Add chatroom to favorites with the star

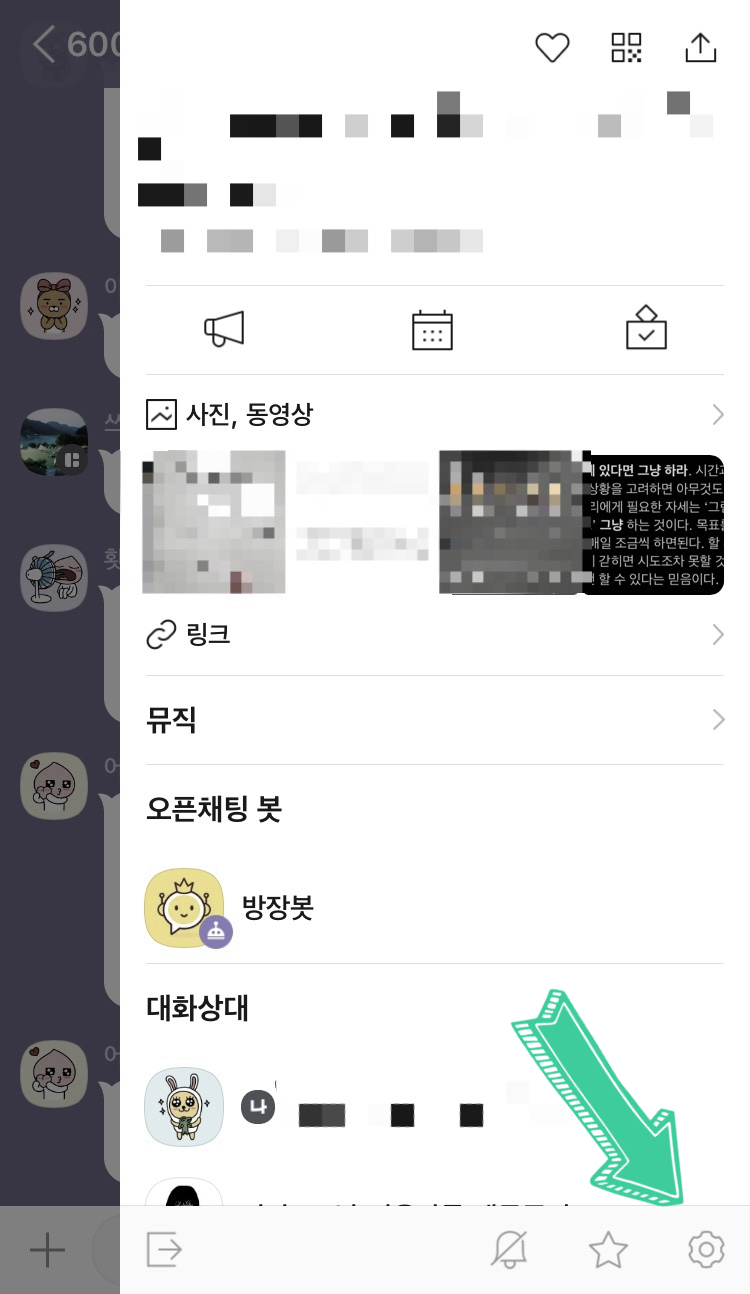coord(608,1249)
